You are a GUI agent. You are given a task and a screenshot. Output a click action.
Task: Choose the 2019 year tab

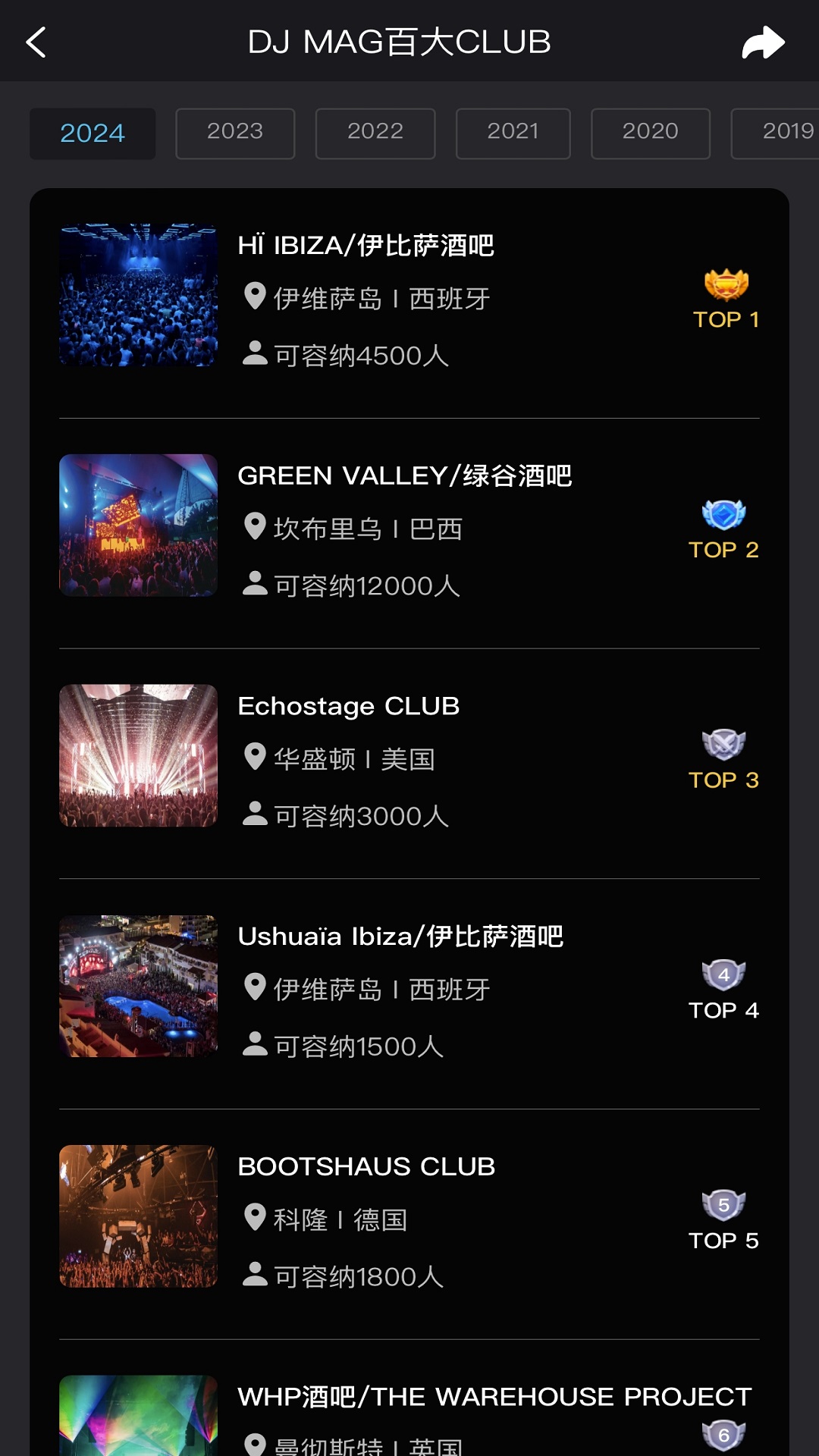tap(781, 133)
